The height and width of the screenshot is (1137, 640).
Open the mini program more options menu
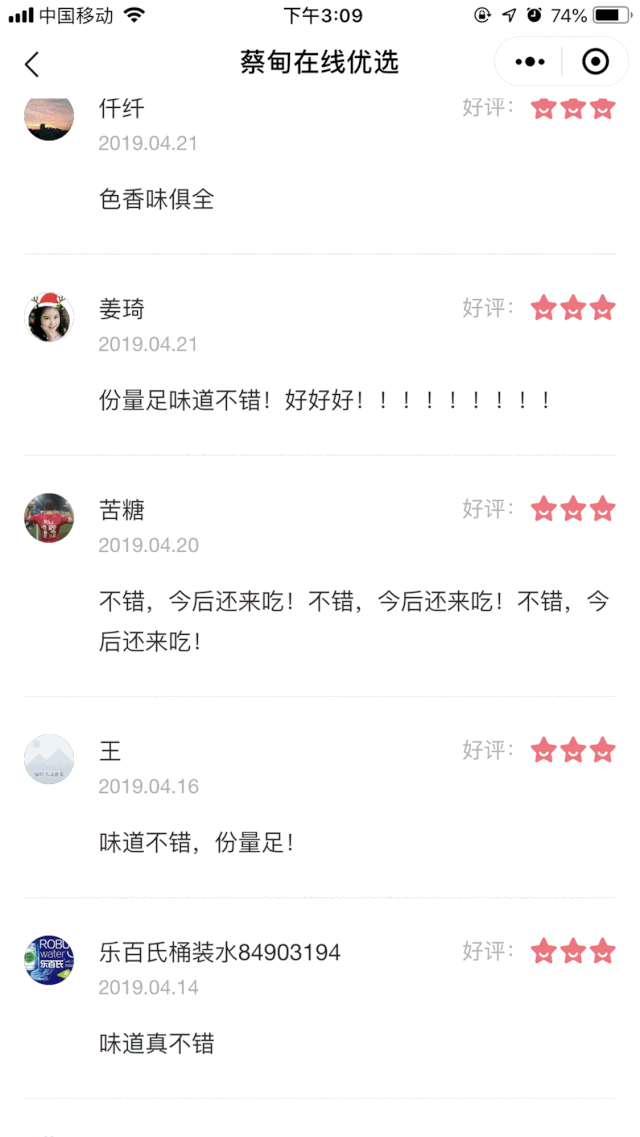(530, 62)
